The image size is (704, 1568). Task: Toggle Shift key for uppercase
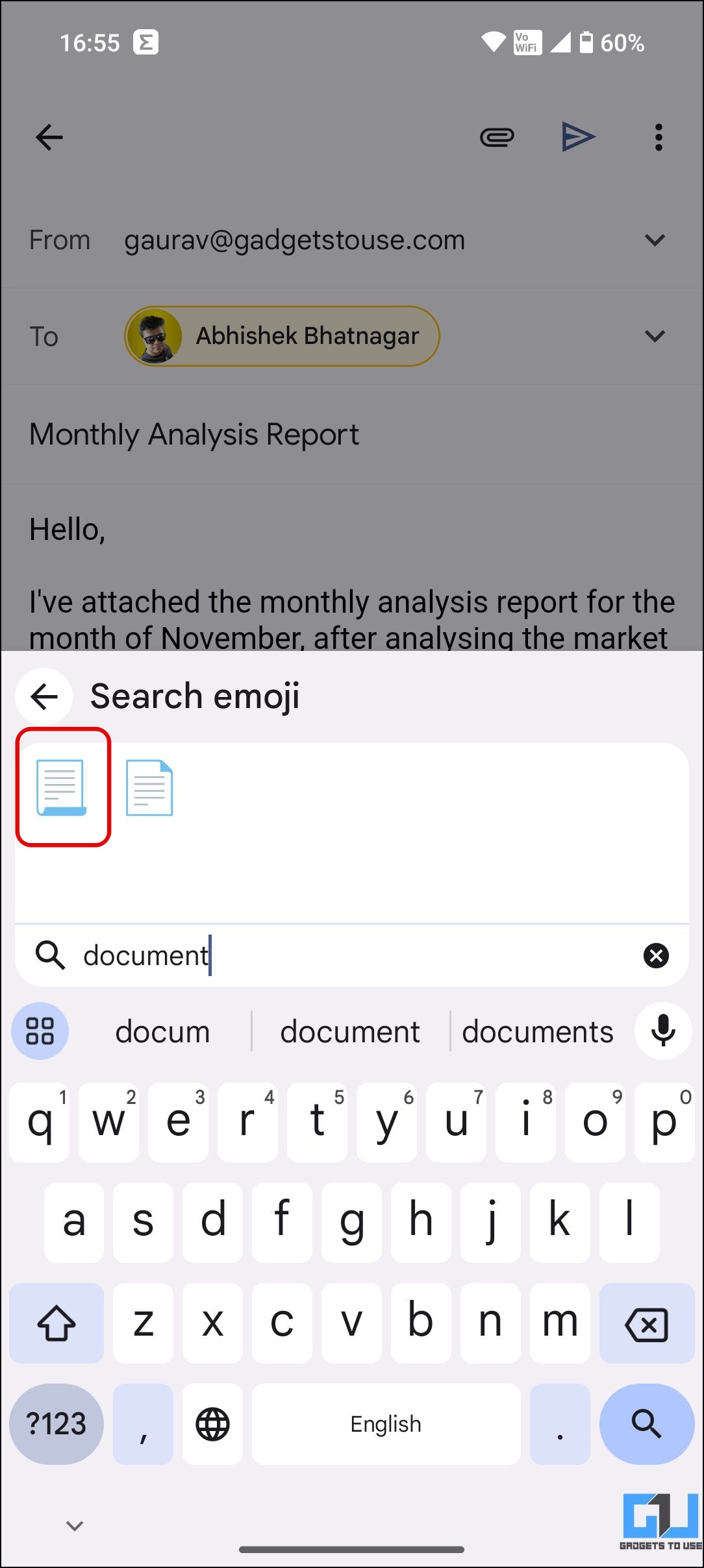tap(56, 1324)
